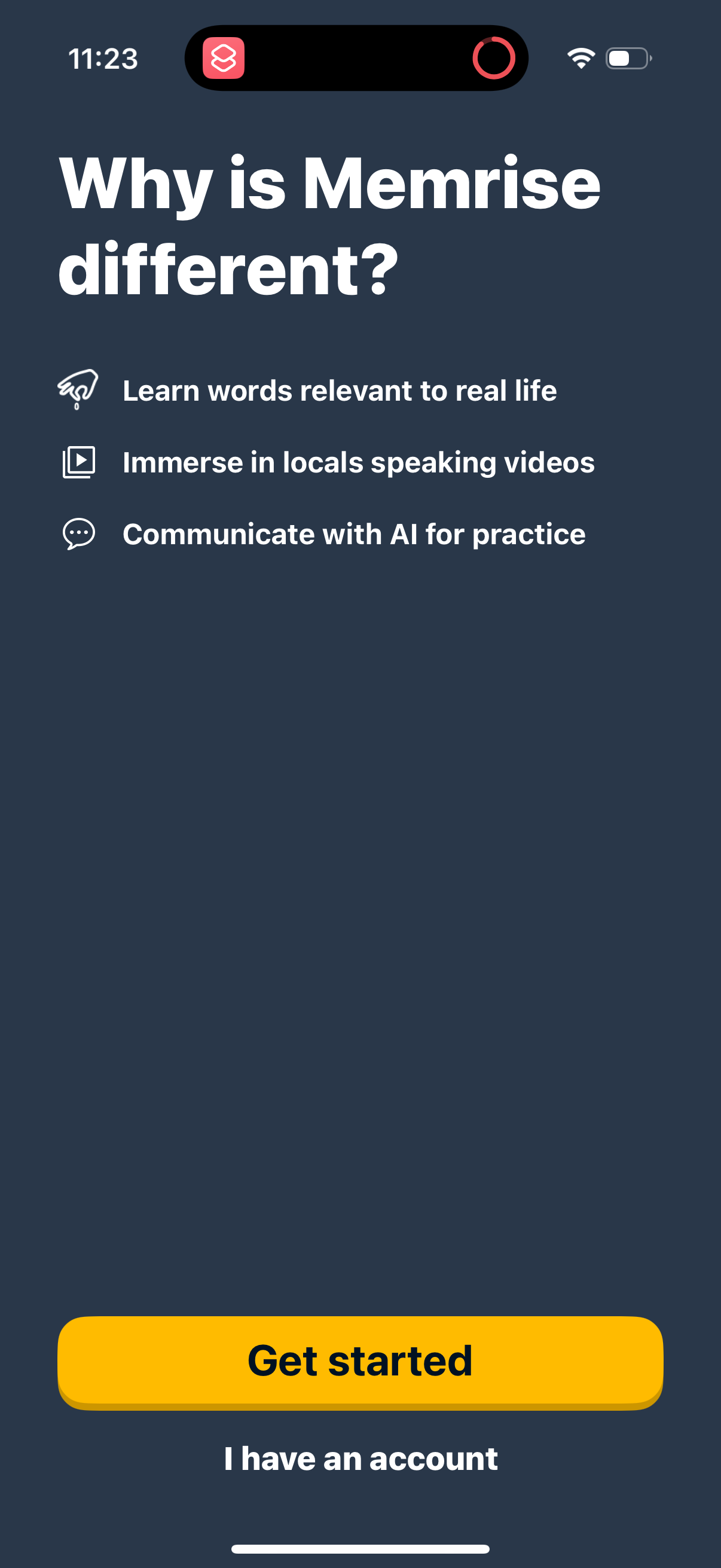
Task: Select the text Learn words relevant to real life
Action: (x=340, y=390)
